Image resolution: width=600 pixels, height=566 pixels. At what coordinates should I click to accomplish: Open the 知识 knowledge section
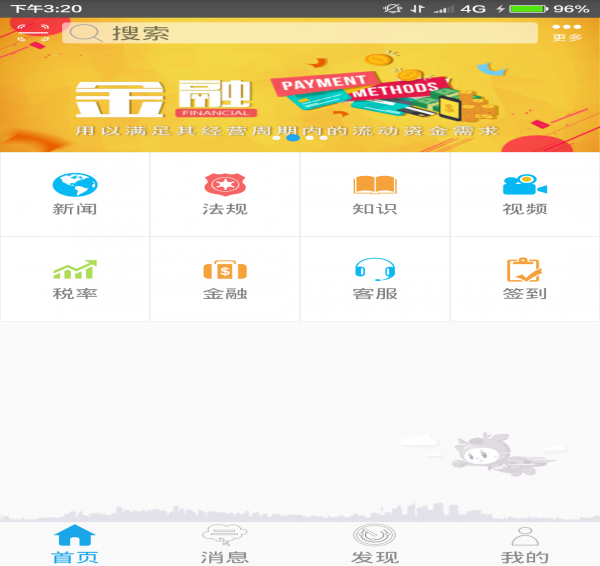375,194
